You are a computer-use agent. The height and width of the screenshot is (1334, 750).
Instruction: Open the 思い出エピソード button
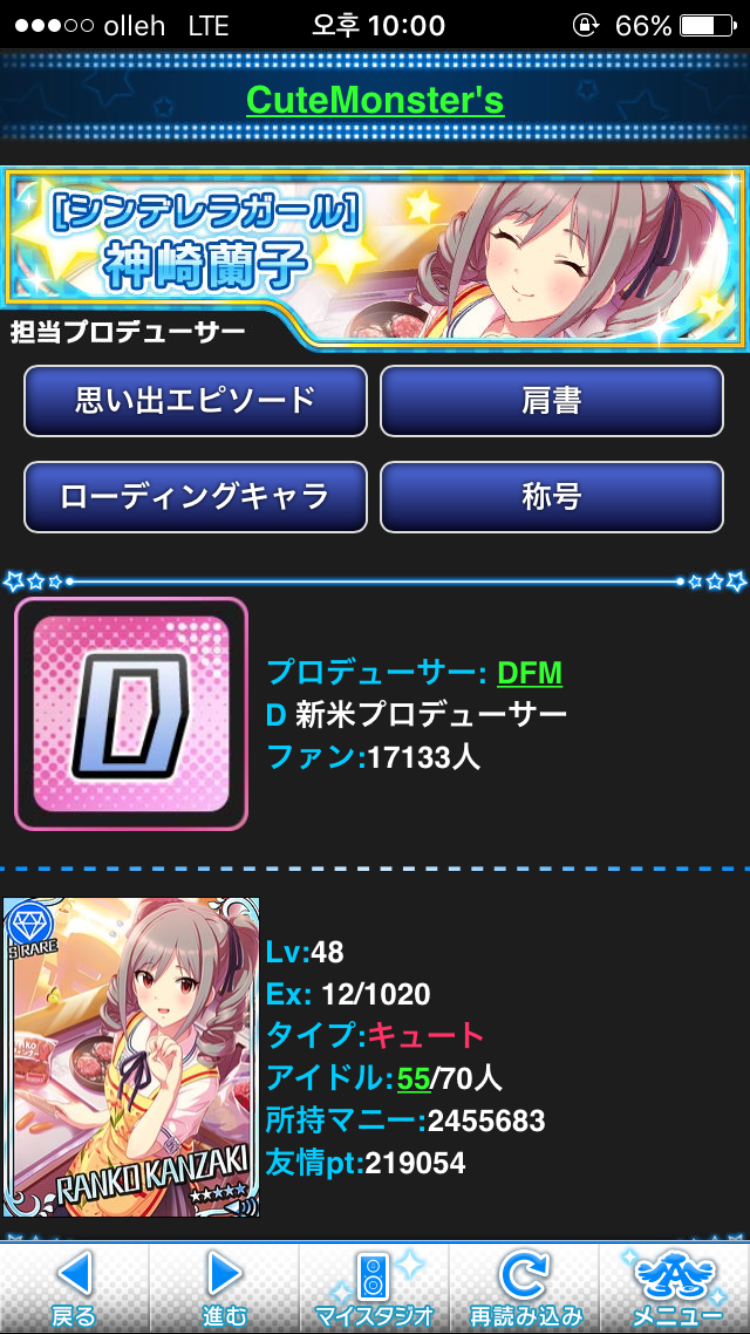point(195,401)
